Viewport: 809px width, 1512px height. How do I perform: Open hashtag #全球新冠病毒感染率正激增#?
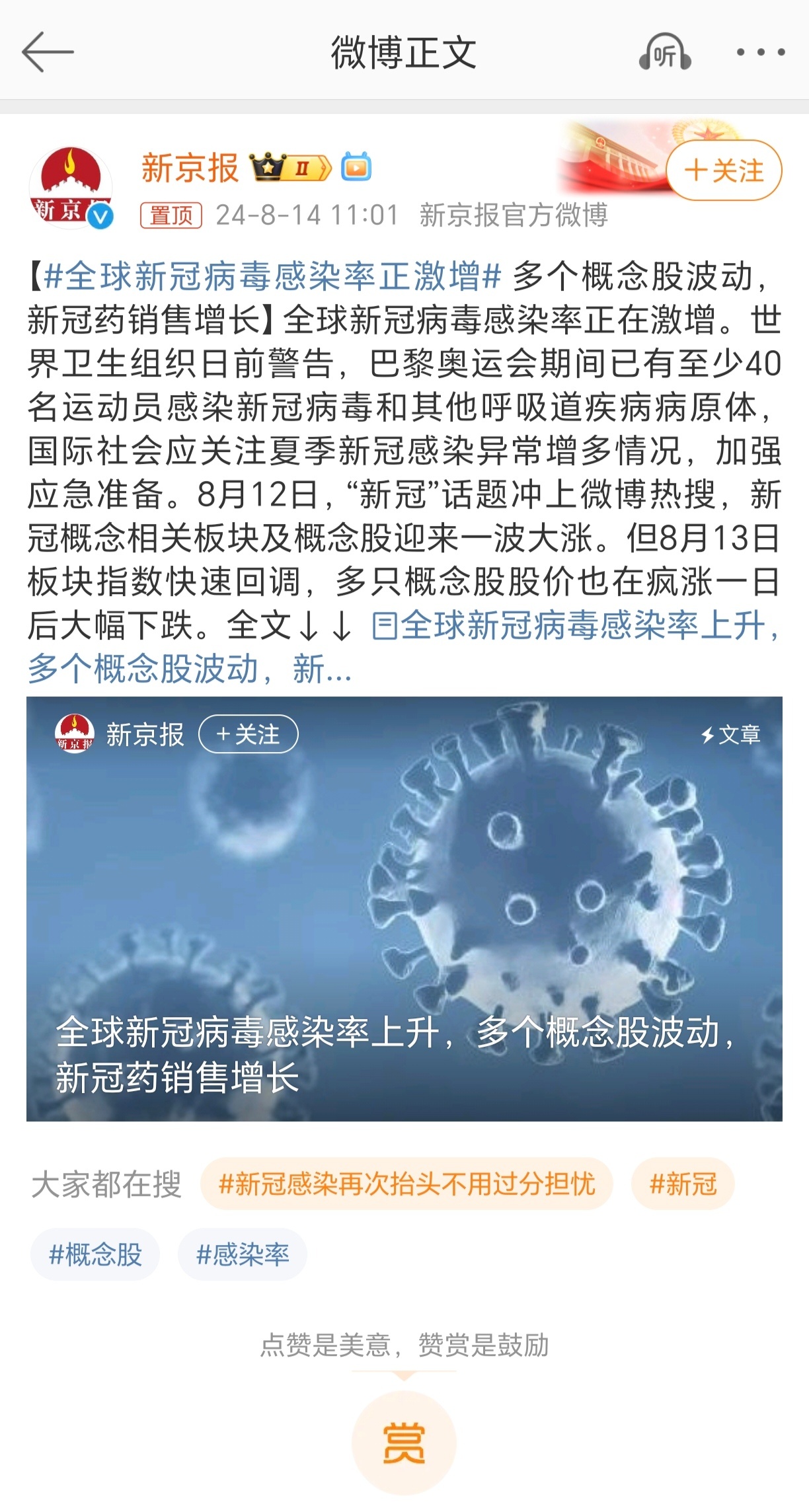pos(271,276)
